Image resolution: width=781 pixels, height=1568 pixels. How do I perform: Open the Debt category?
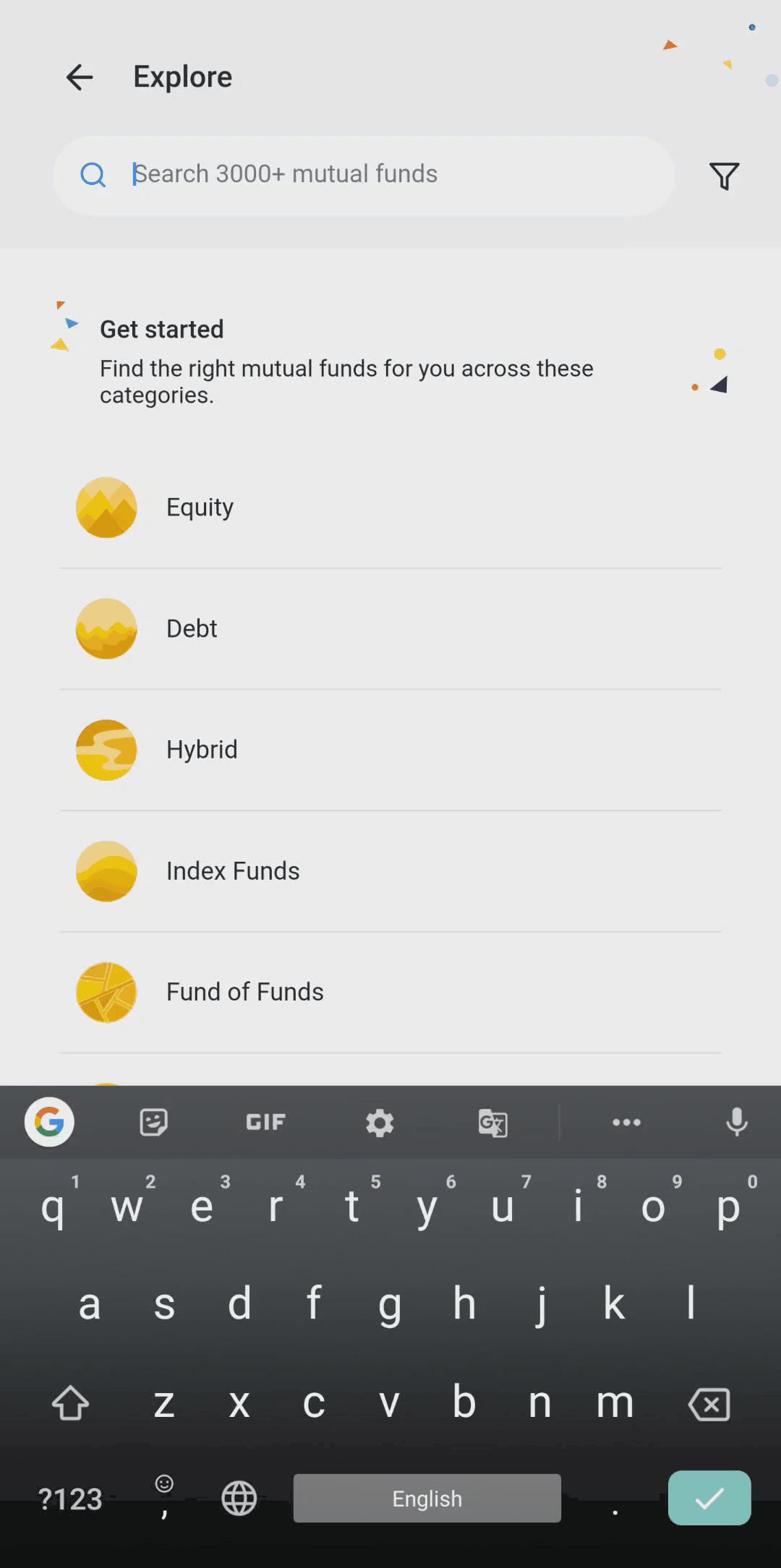click(x=390, y=629)
